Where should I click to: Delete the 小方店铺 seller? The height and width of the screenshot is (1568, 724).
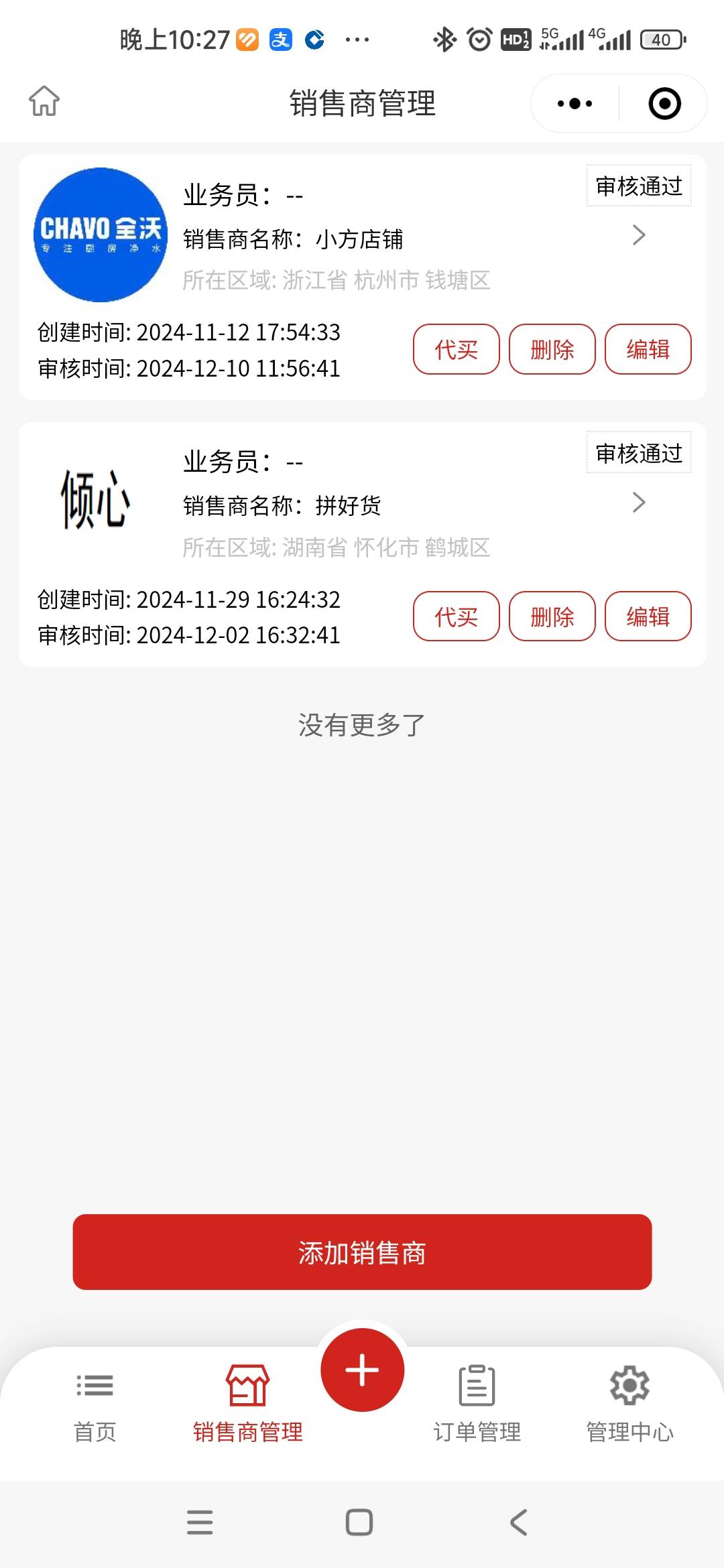(x=552, y=349)
